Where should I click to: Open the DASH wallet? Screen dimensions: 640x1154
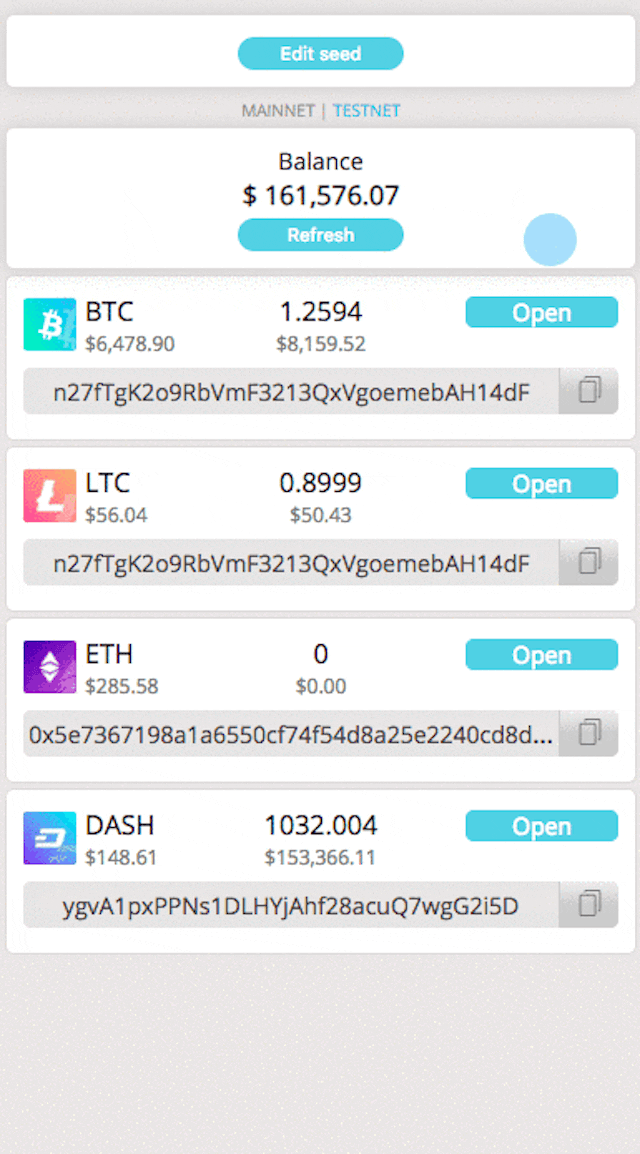[541, 826]
